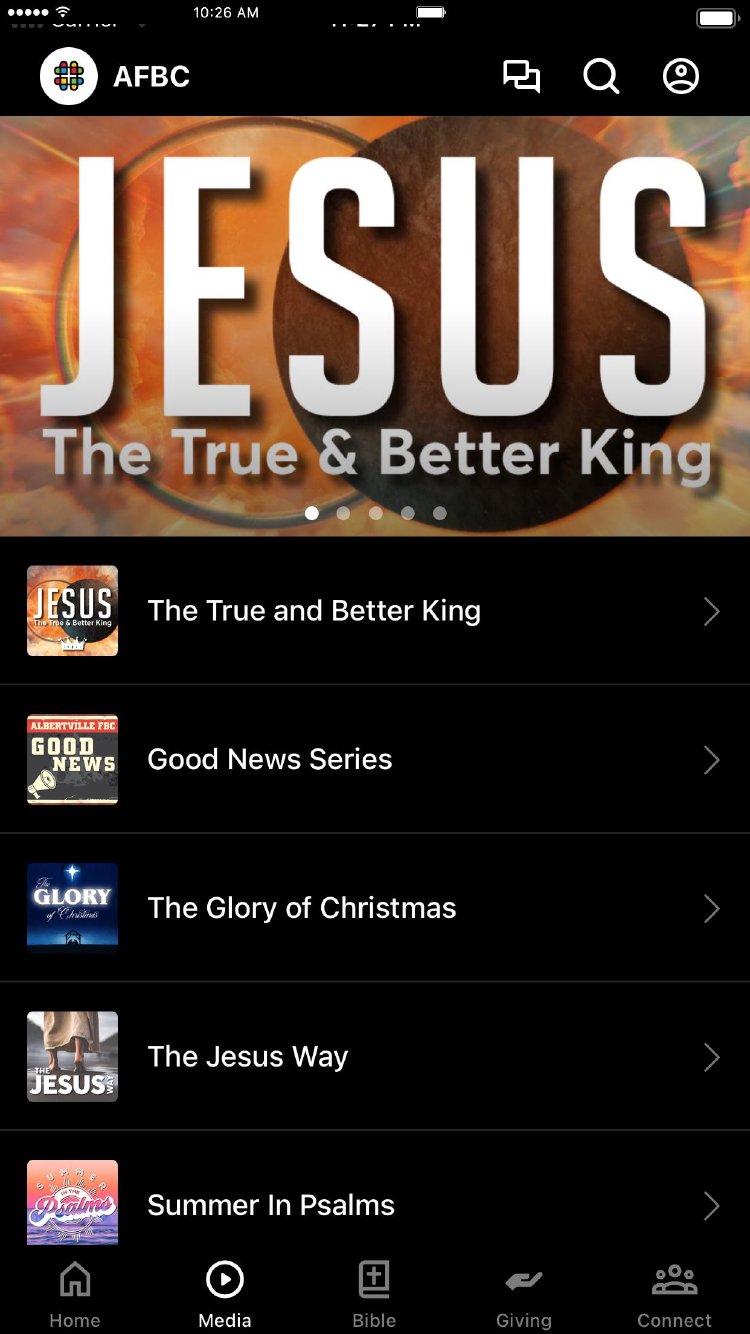Open the user profile icon
Image resolution: width=750 pixels, height=1334 pixels.
[681, 77]
